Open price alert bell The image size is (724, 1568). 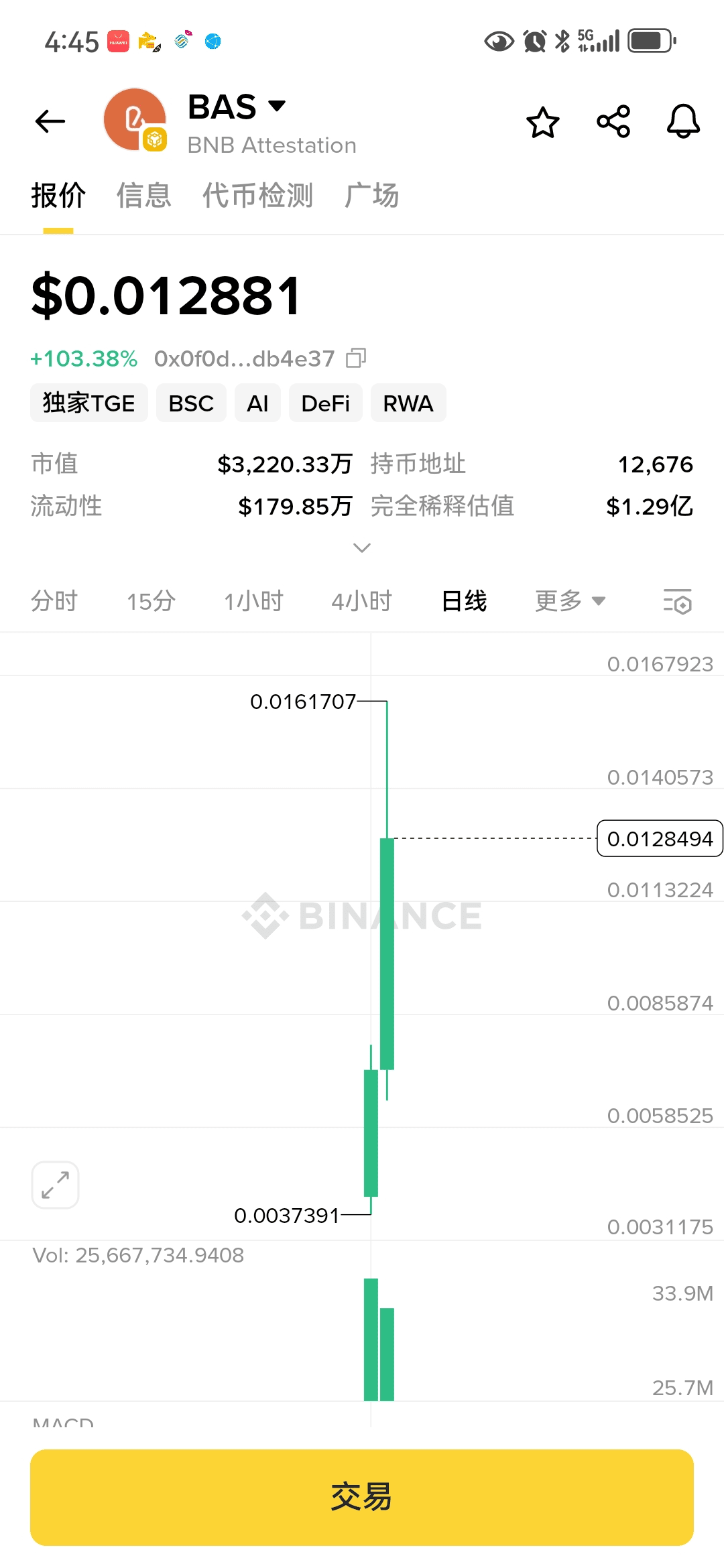[x=683, y=121]
